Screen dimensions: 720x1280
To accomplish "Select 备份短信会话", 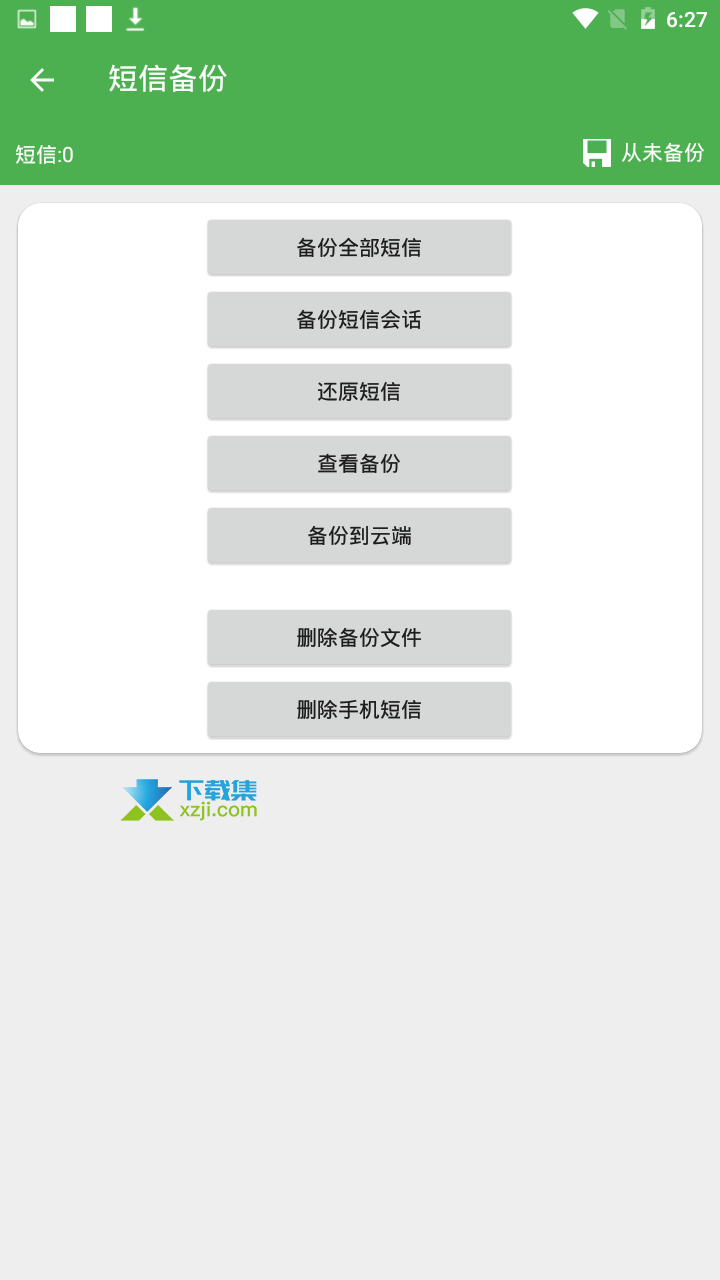I will 359,319.
